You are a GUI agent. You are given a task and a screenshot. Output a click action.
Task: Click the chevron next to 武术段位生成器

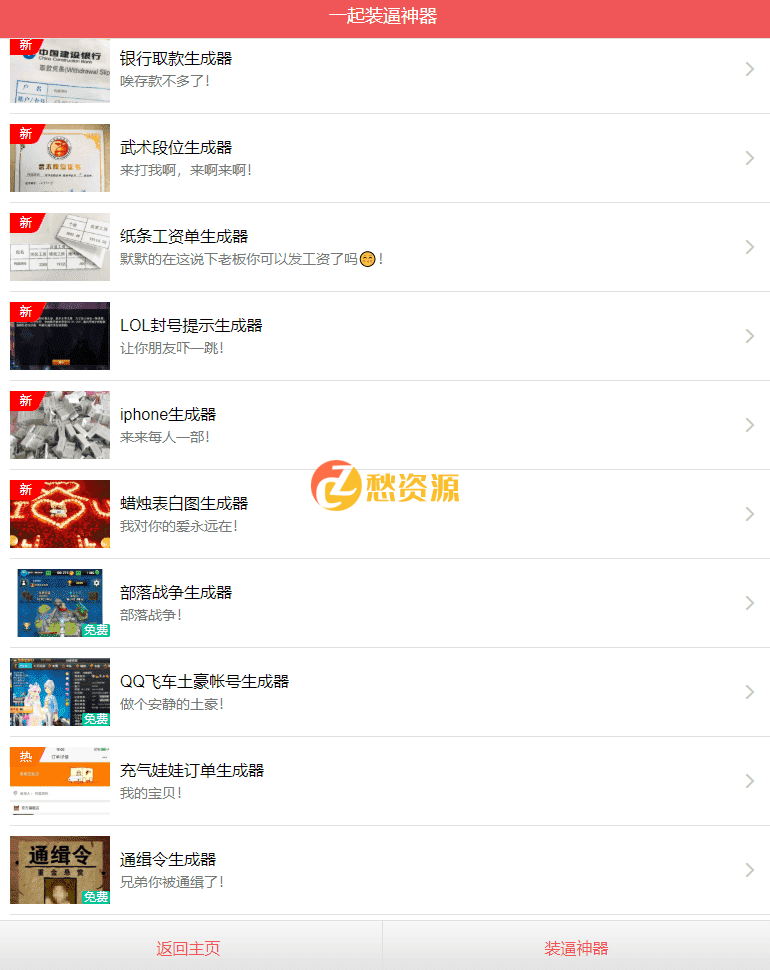(750, 158)
